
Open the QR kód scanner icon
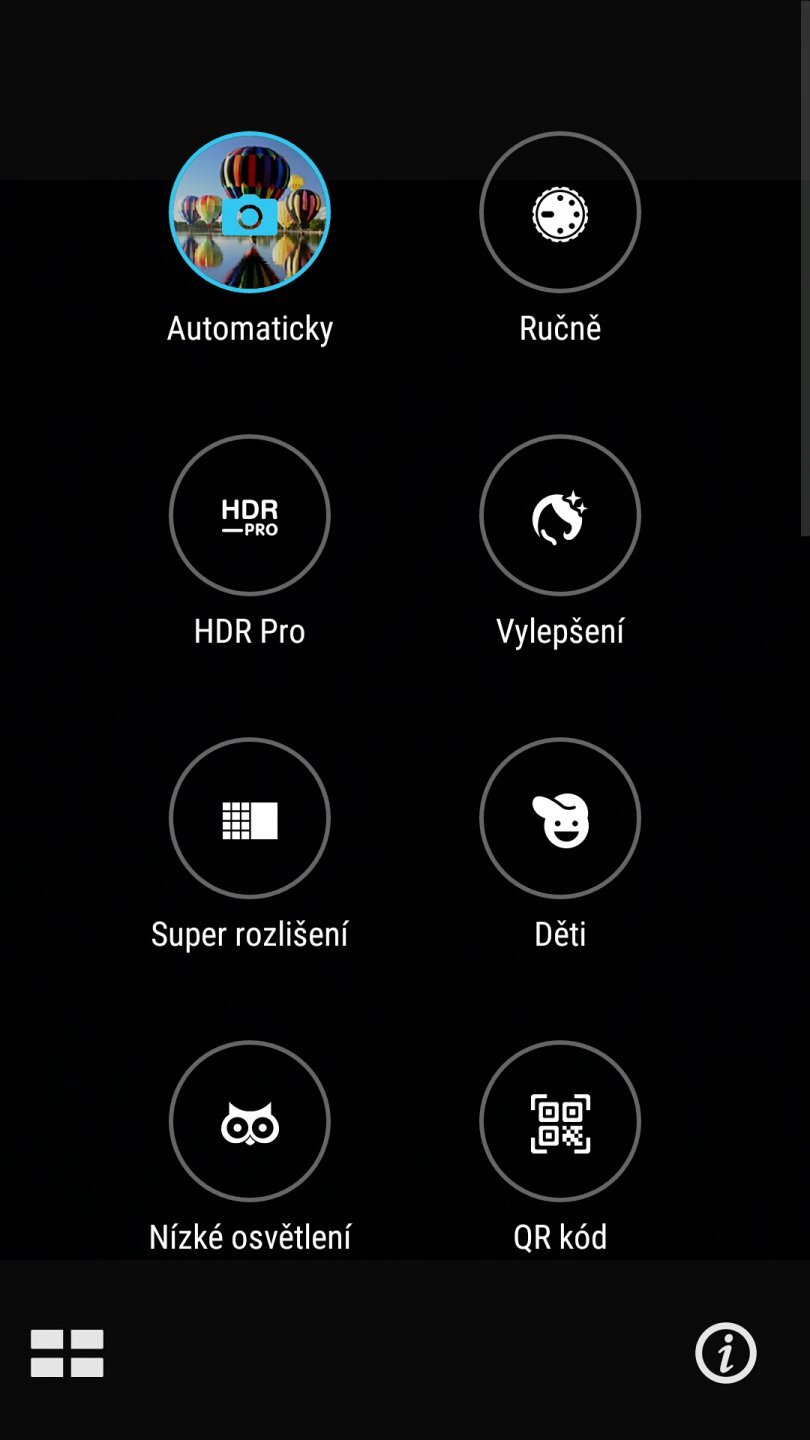click(560, 1121)
